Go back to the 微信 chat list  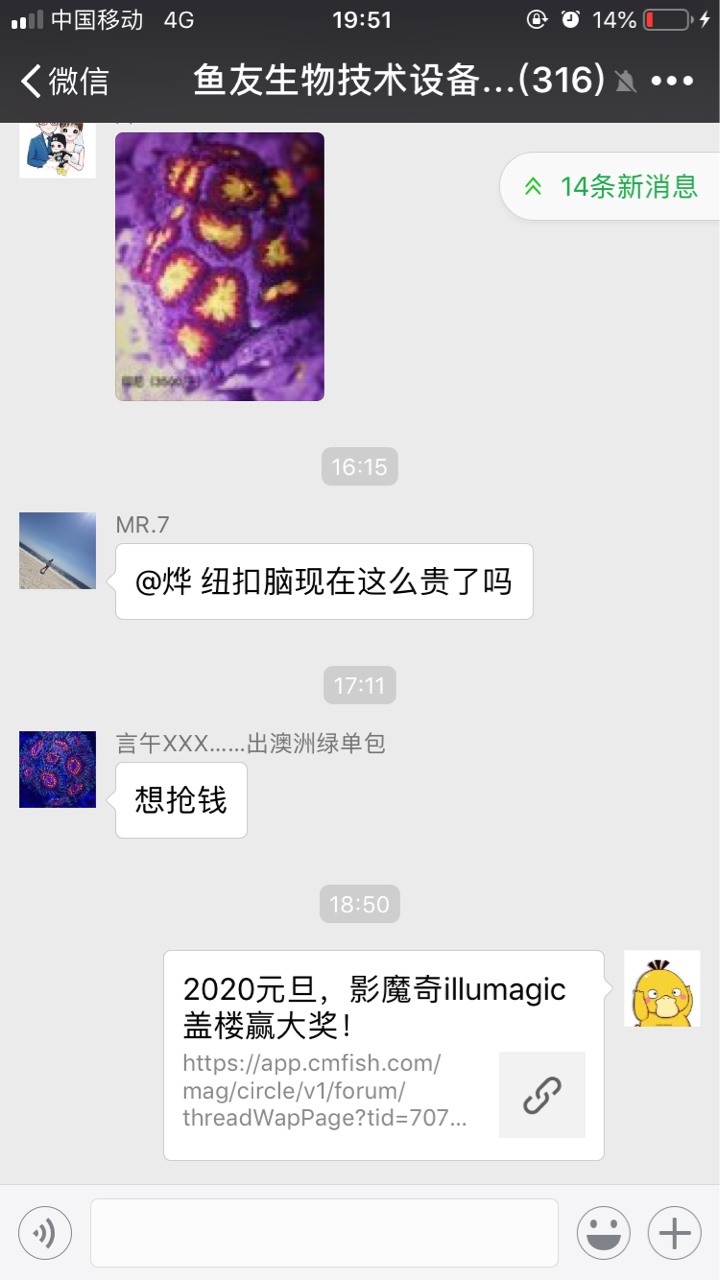pos(64,81)
